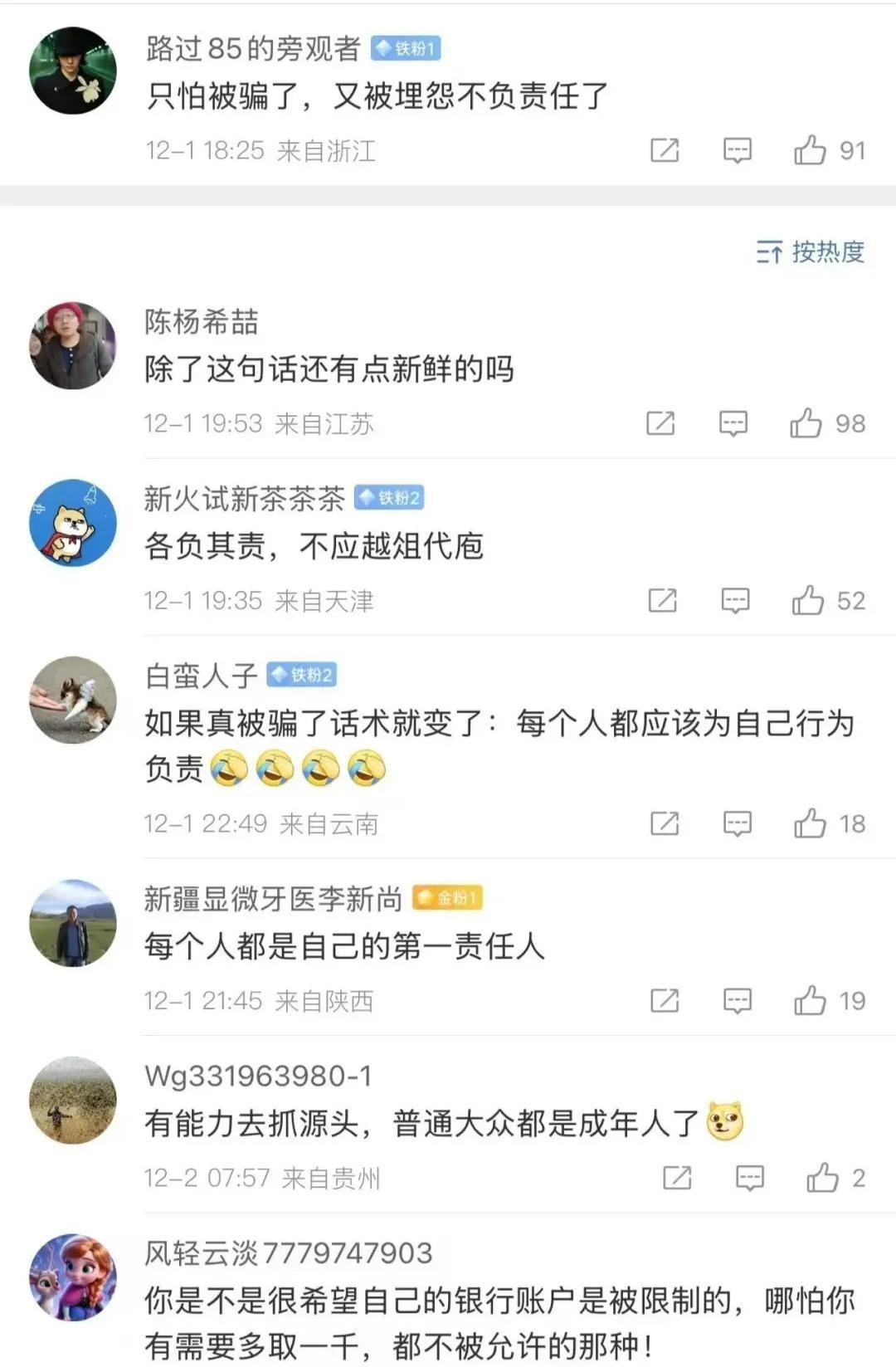View 新火试新茶茶茶's avatar profile
The width and height of the screenshot is (896, 1367).
[73, 523]
